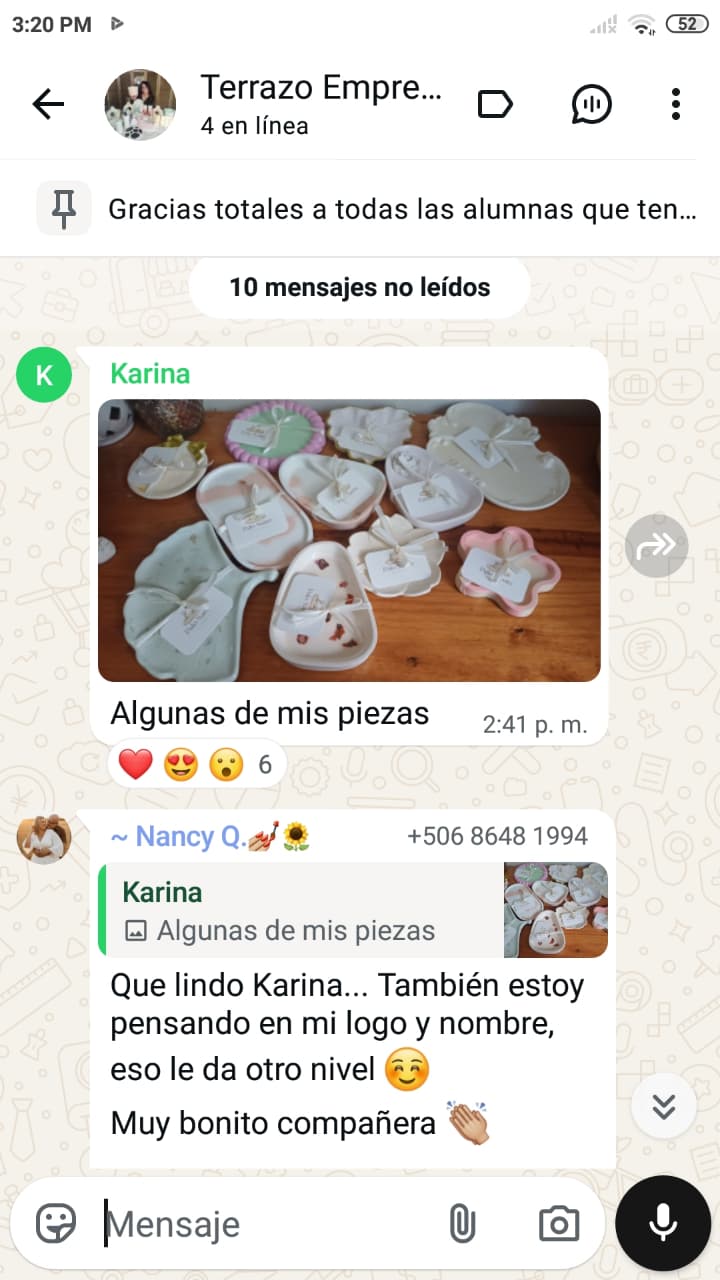Viewport: 720px width, 1280px height.
Task: Open Terrazo Empre... group info
Action: click(x=320, y=104)
